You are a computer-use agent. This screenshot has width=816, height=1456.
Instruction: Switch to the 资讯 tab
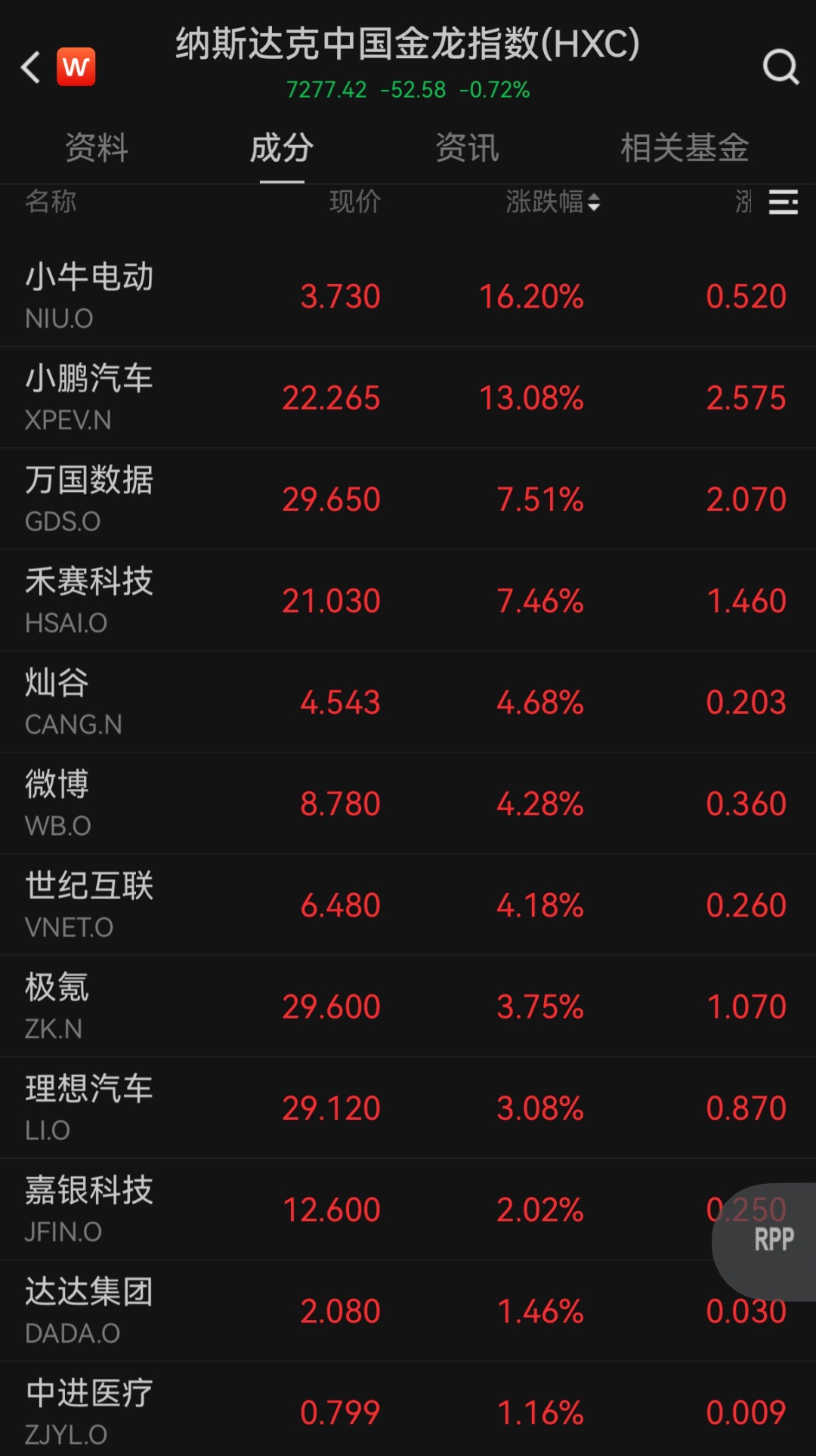click(x=467, y=147)
